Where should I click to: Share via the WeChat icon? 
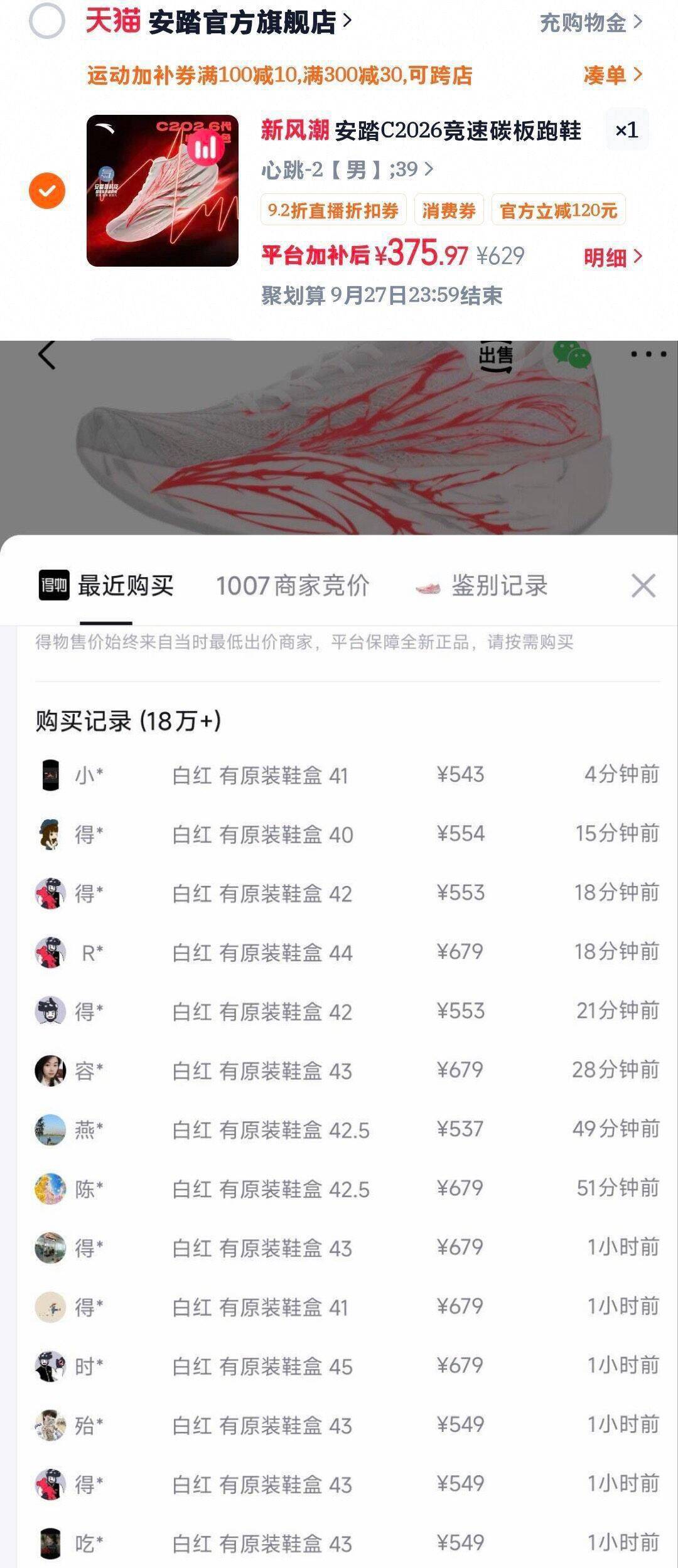tap(572, 355)
